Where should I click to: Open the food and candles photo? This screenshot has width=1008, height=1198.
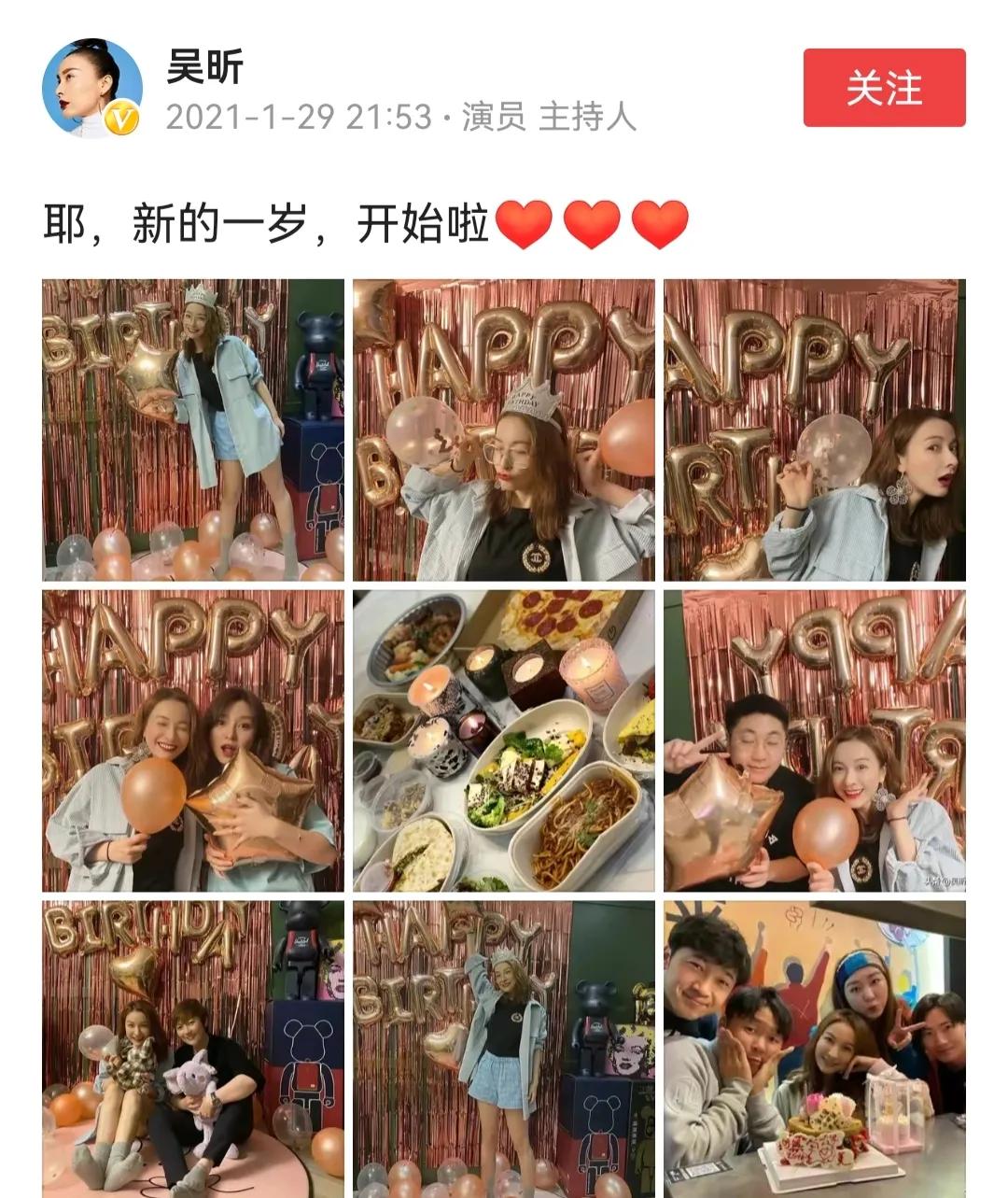[x=504, y=740]
